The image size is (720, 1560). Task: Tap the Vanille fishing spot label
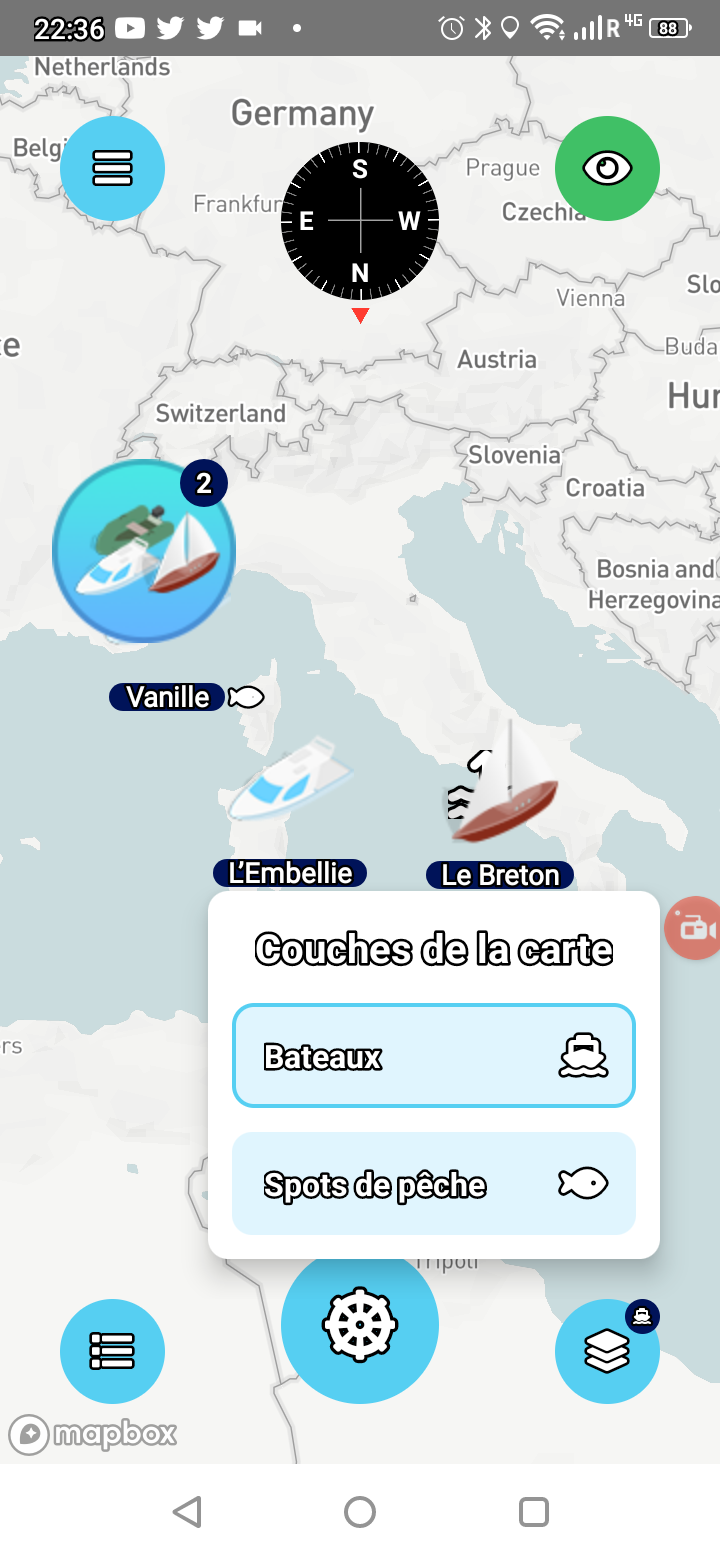pos(167,697)
